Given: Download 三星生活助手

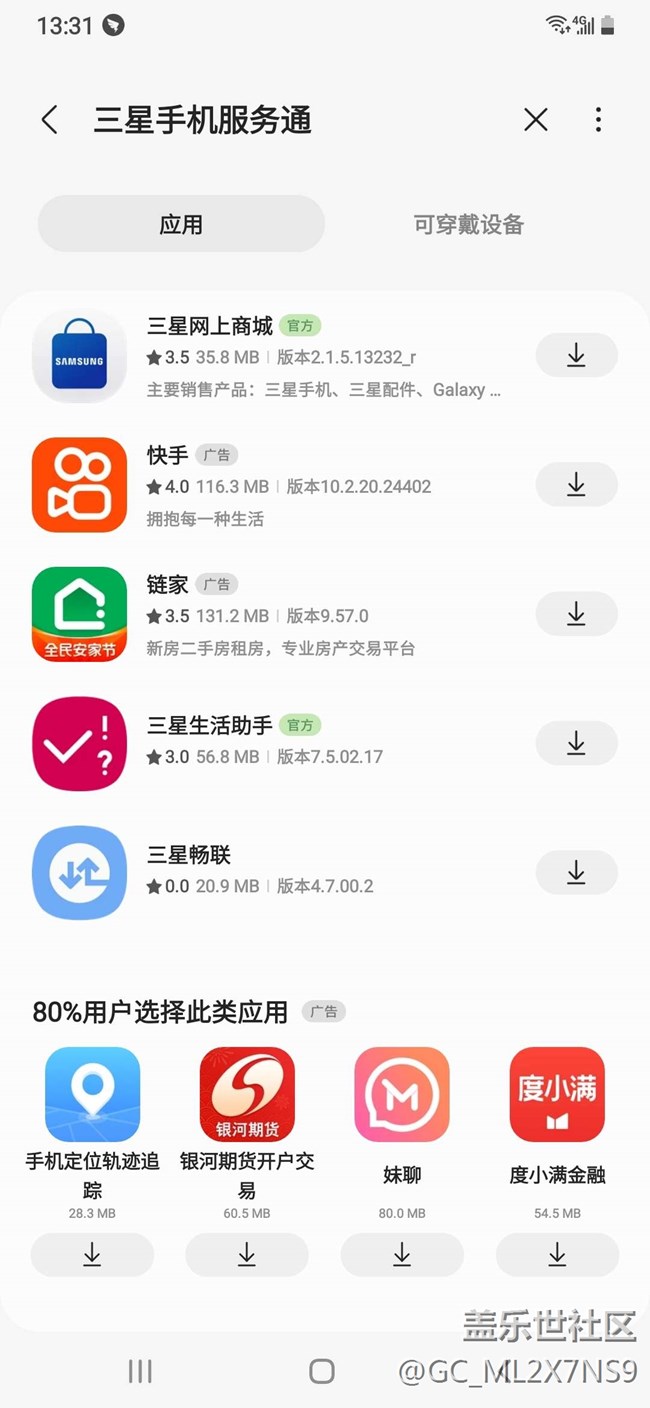Looking at the screenshot, I should [576, 743].
